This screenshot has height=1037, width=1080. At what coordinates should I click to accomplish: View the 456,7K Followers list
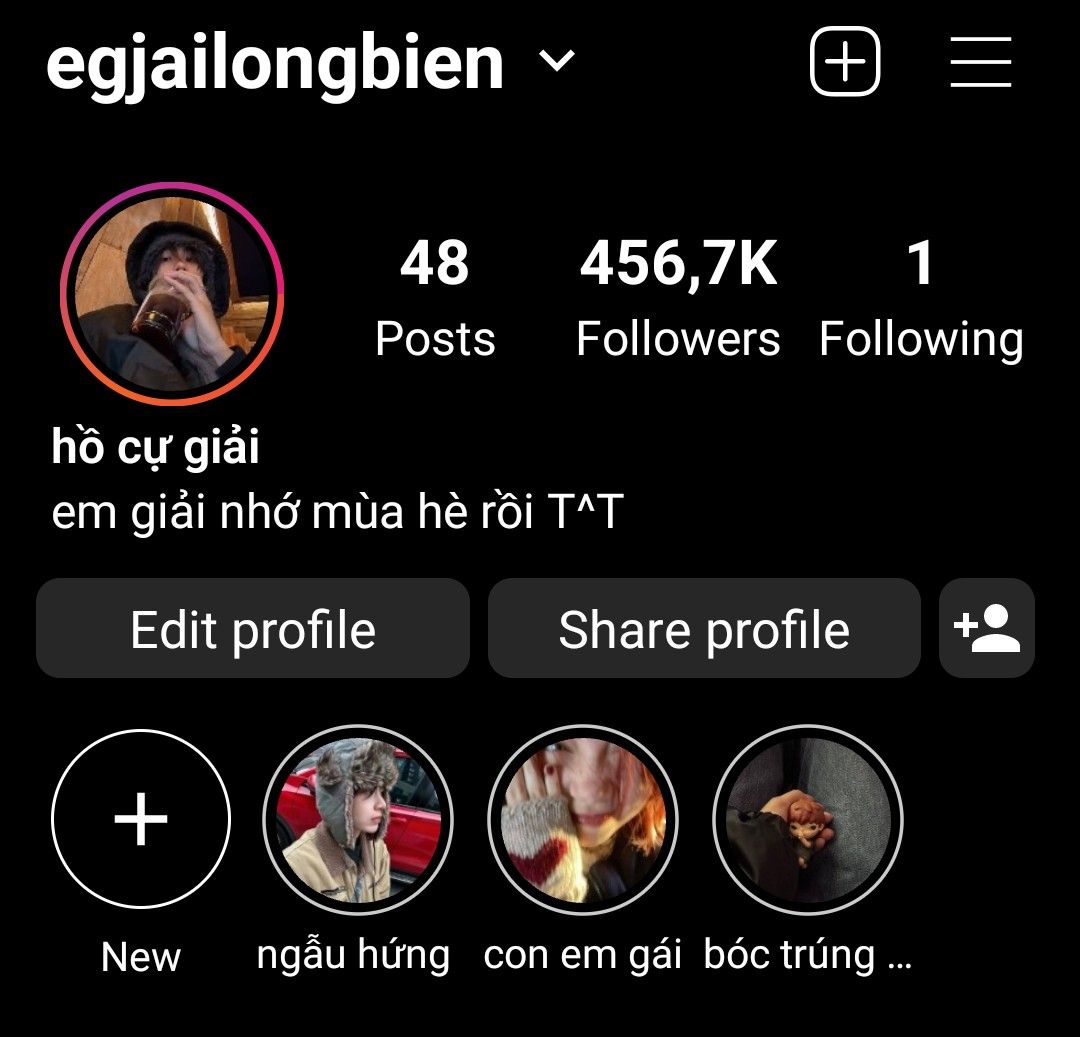(678, 299)
